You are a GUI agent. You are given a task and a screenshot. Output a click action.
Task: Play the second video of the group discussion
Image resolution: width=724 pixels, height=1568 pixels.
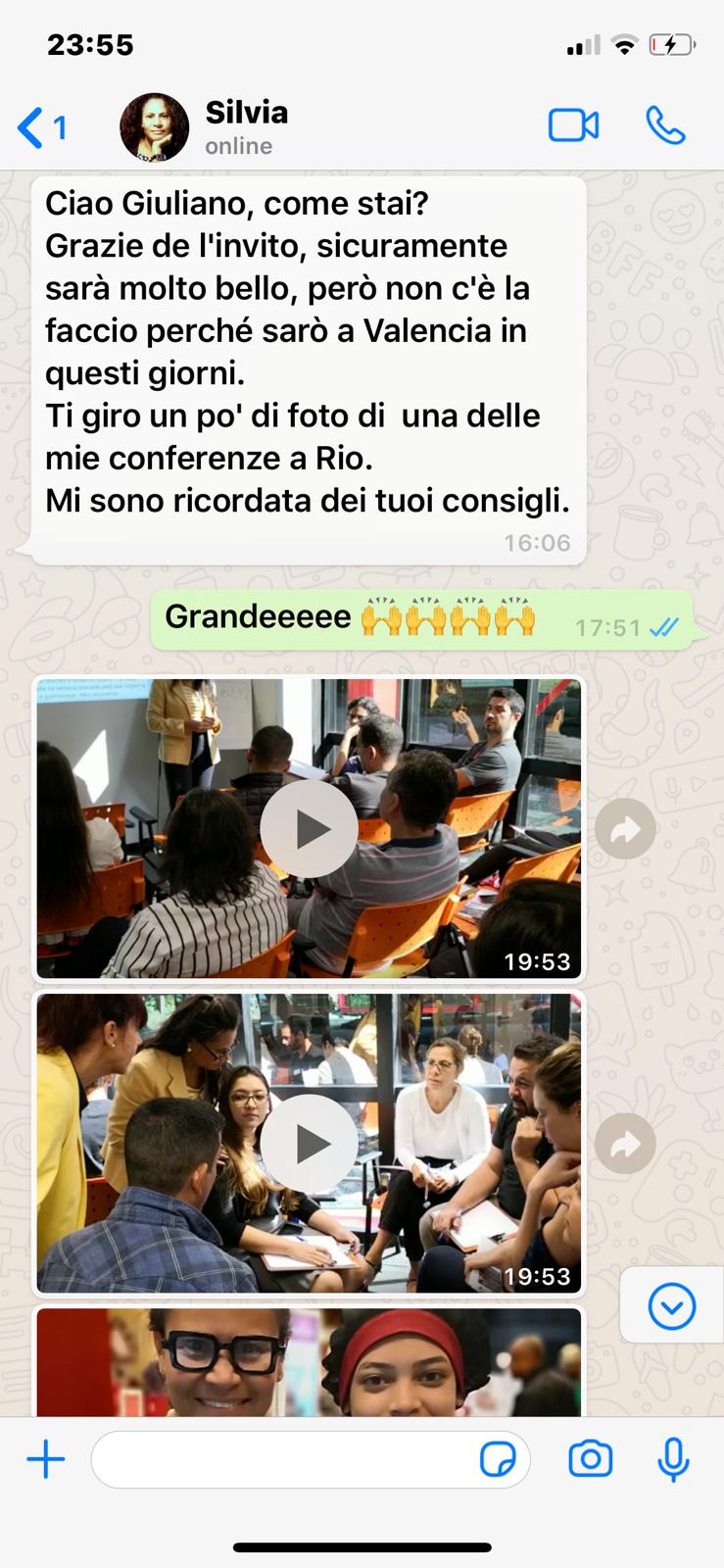(x=309, y=1144)
